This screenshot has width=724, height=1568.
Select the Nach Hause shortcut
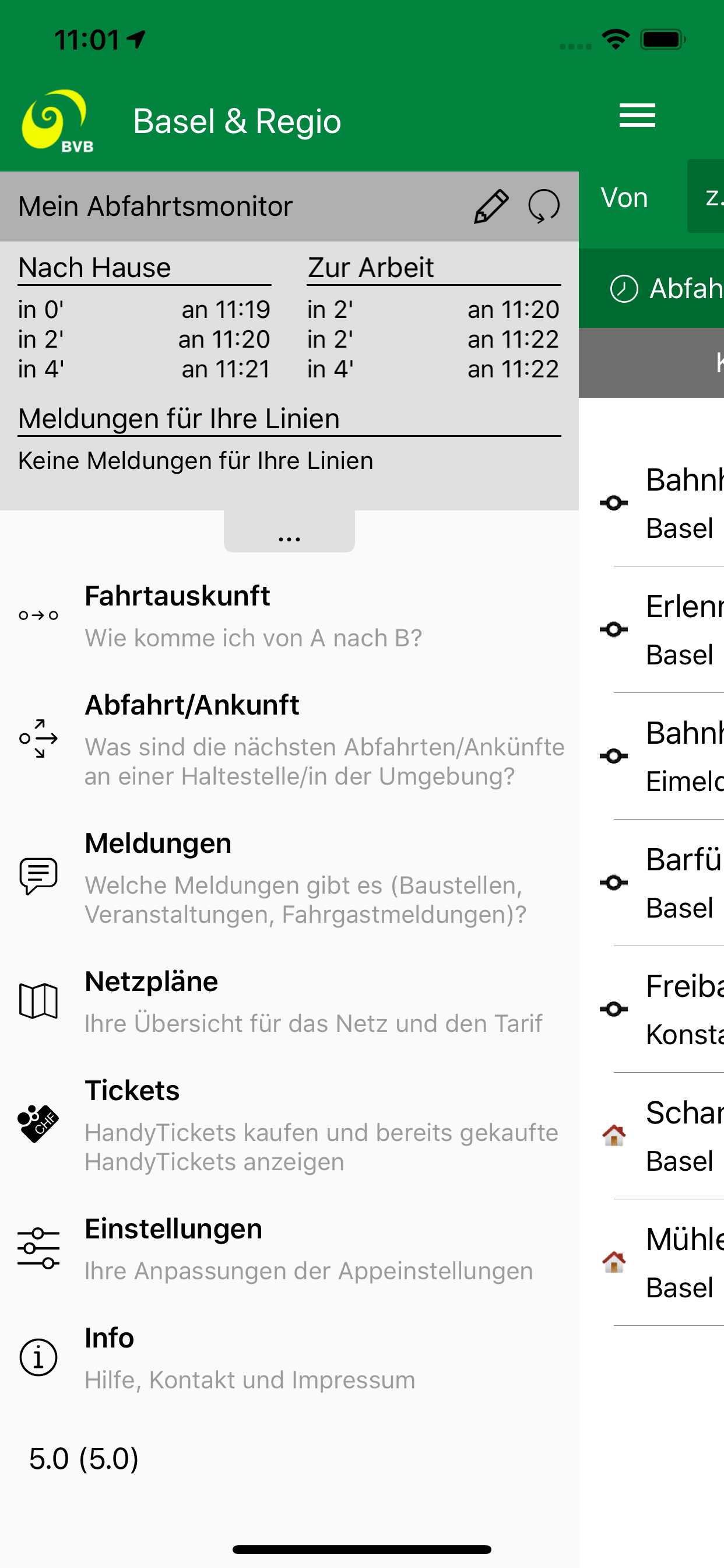point(94,267)
